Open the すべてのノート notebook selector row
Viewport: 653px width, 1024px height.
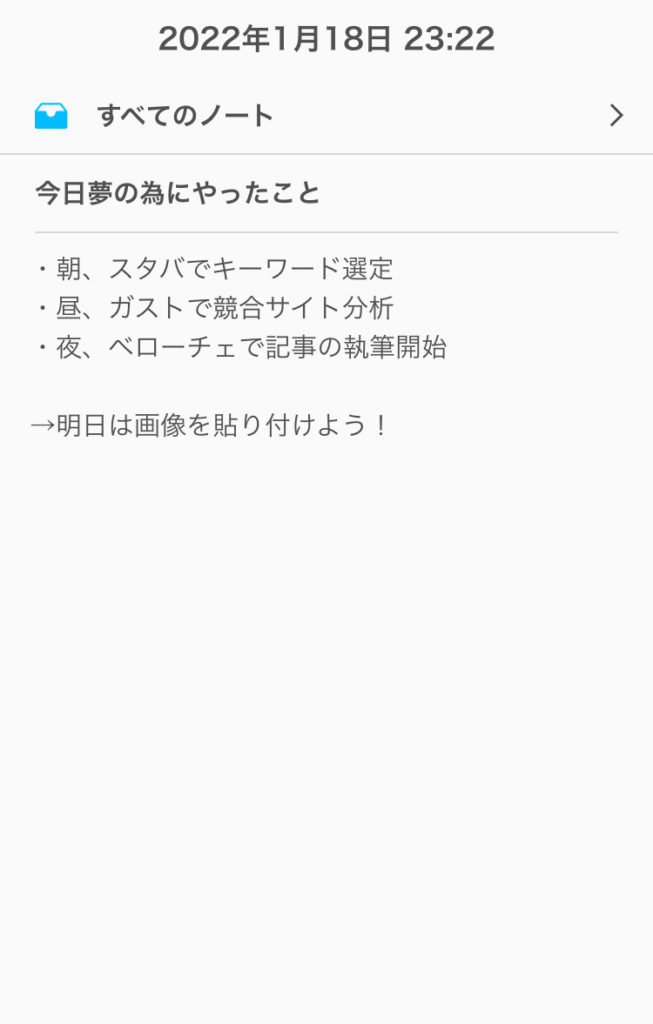326,116
